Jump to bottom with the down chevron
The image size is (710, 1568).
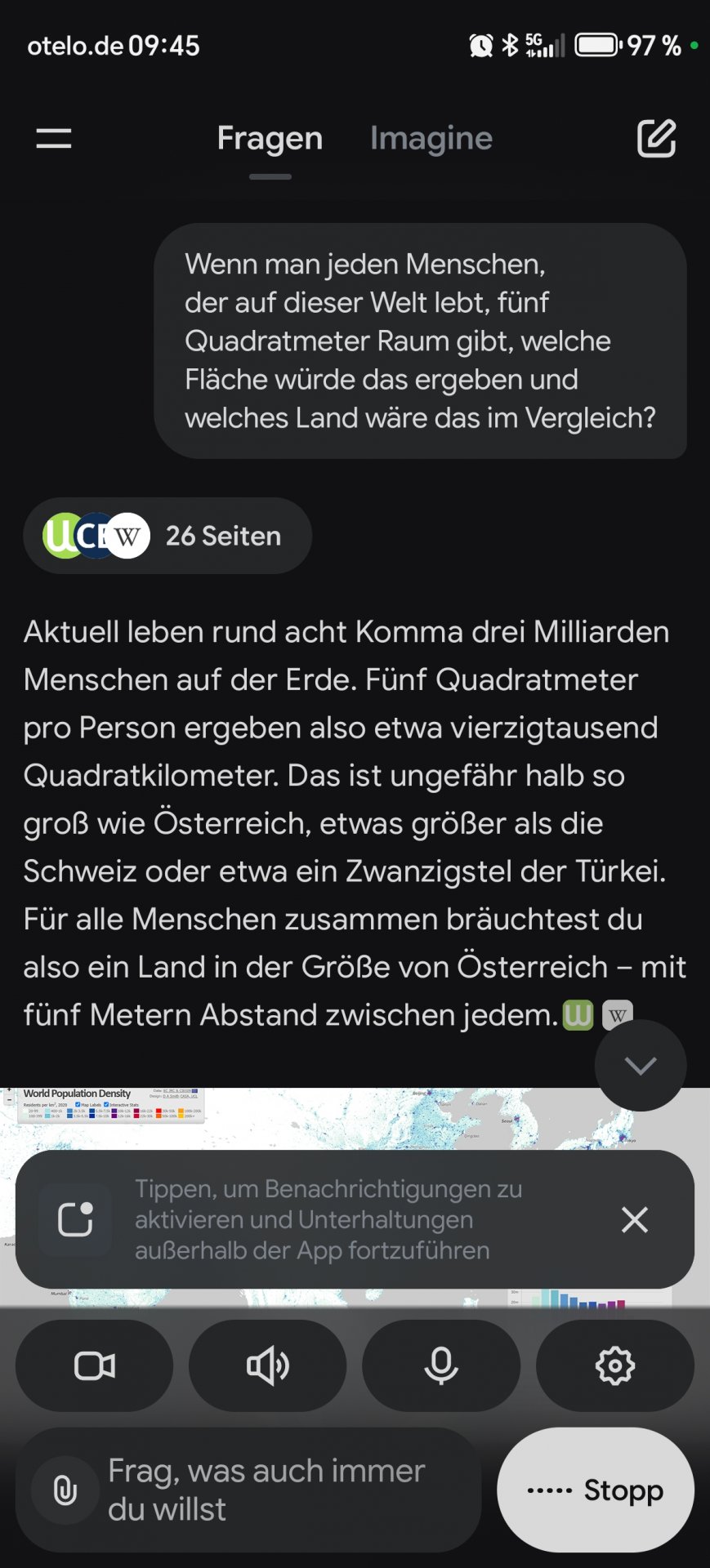pyautogui.click(x=640, y=1065)
